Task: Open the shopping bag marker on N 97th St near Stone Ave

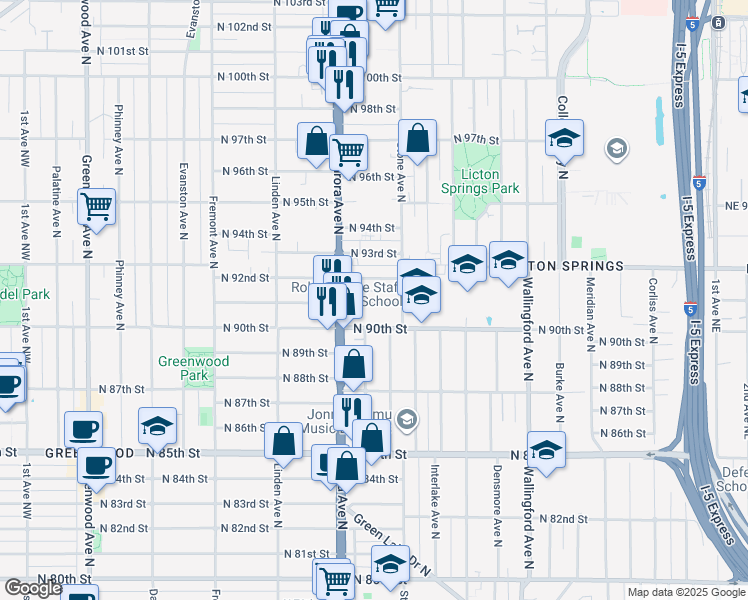Action: point(418,137)
